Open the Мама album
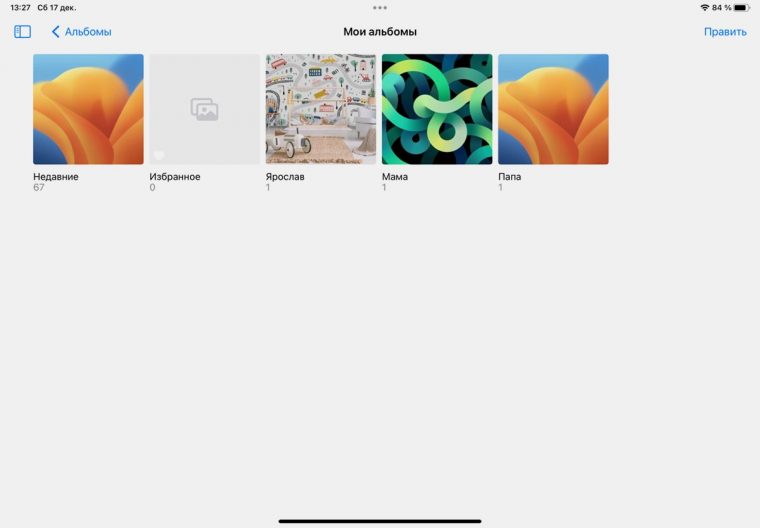The width and height of the screenshot is (760, 528). [x=437, y=109]
